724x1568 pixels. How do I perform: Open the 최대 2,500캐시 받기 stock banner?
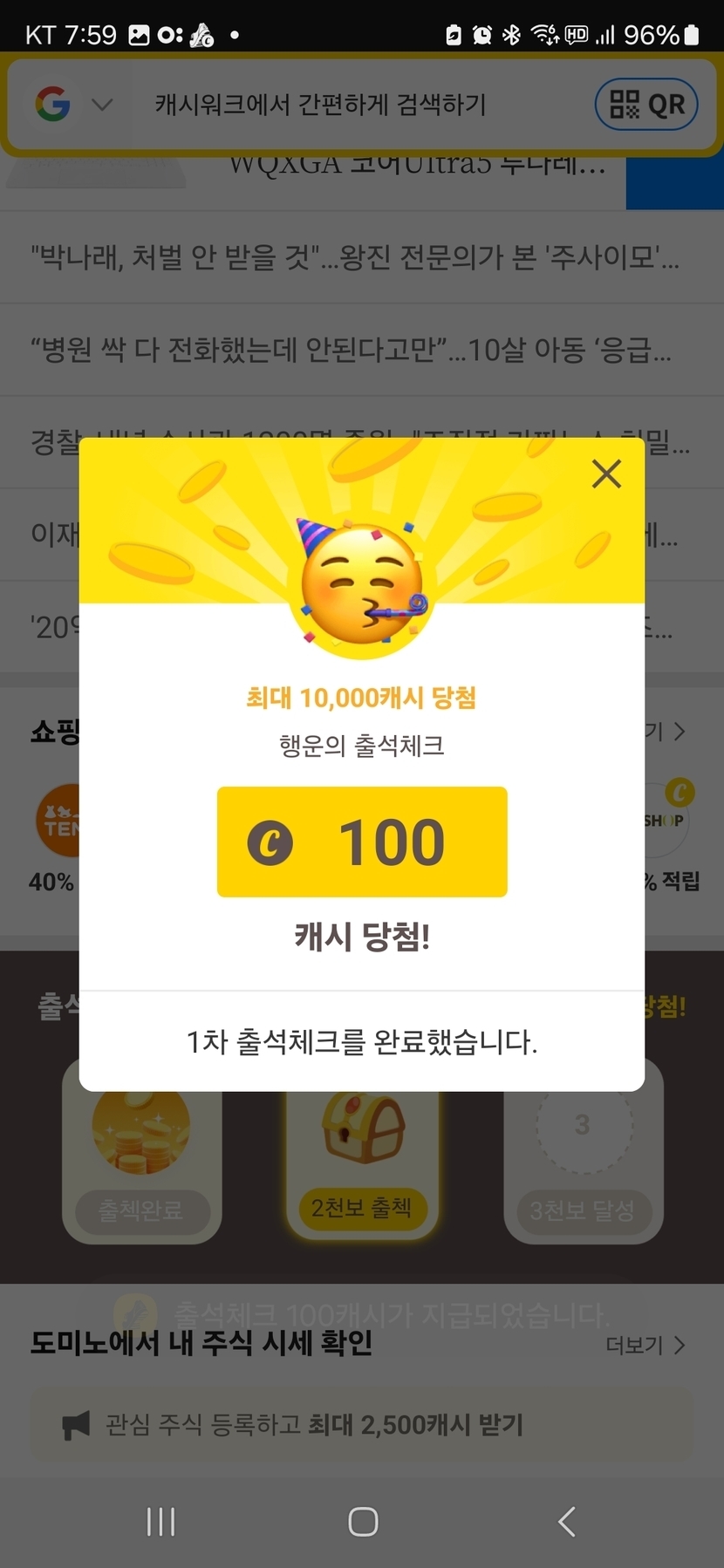coord(361,1425)
